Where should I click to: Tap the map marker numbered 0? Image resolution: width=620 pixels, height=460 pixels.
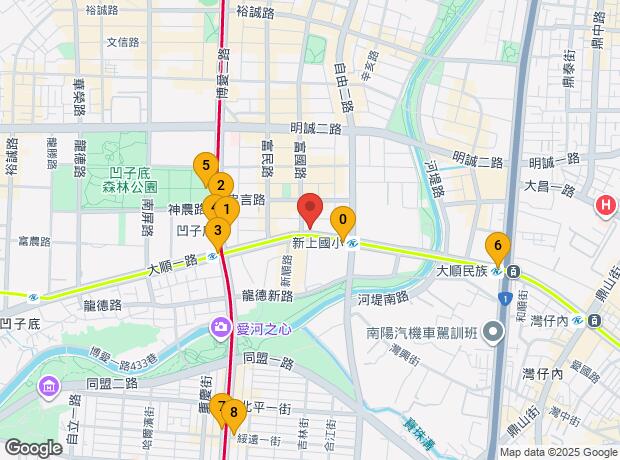(343, 220)
